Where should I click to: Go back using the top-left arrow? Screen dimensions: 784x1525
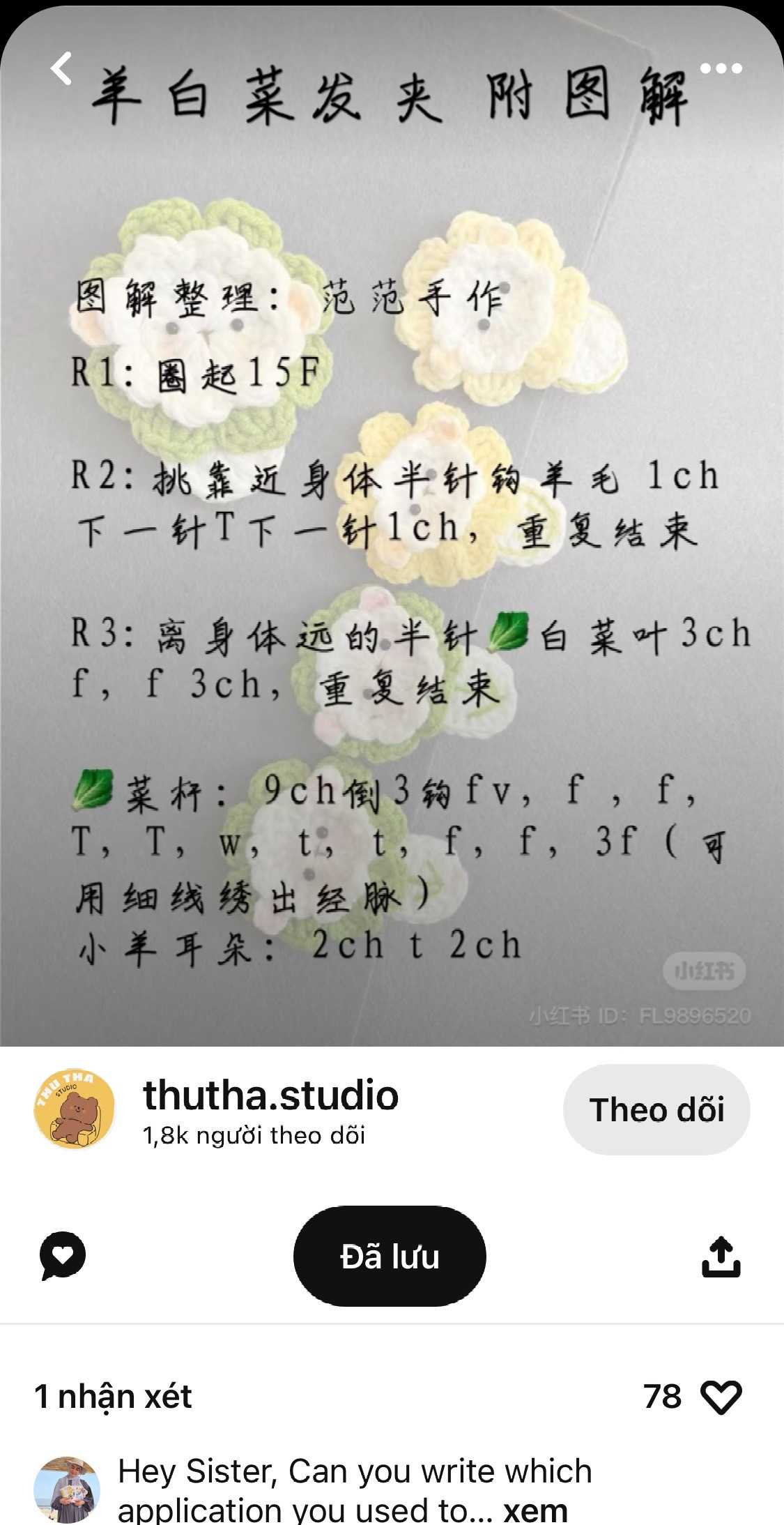61,68
